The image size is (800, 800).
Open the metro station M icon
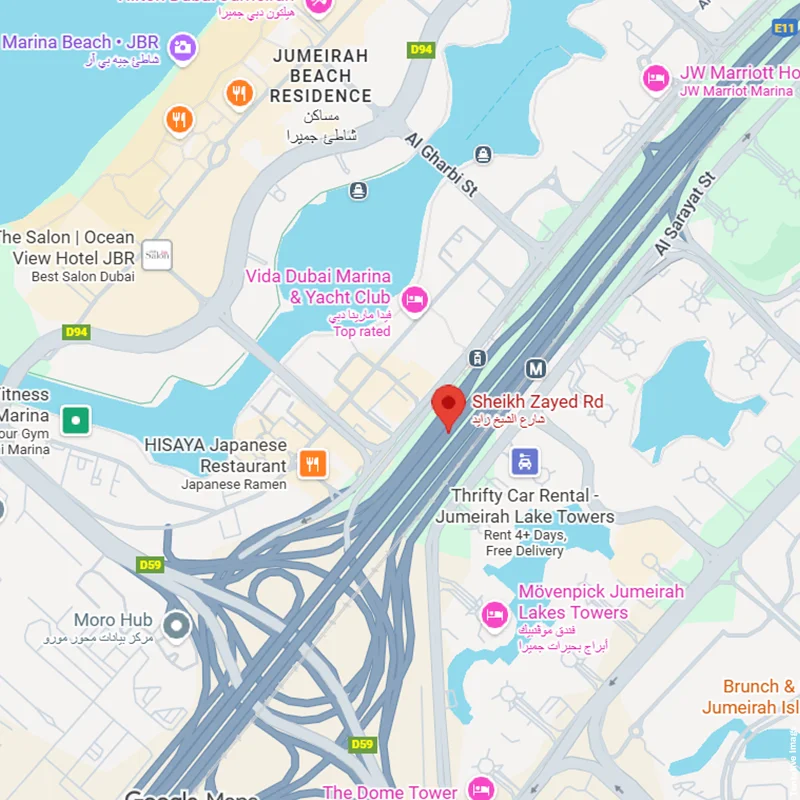point(536,369)
